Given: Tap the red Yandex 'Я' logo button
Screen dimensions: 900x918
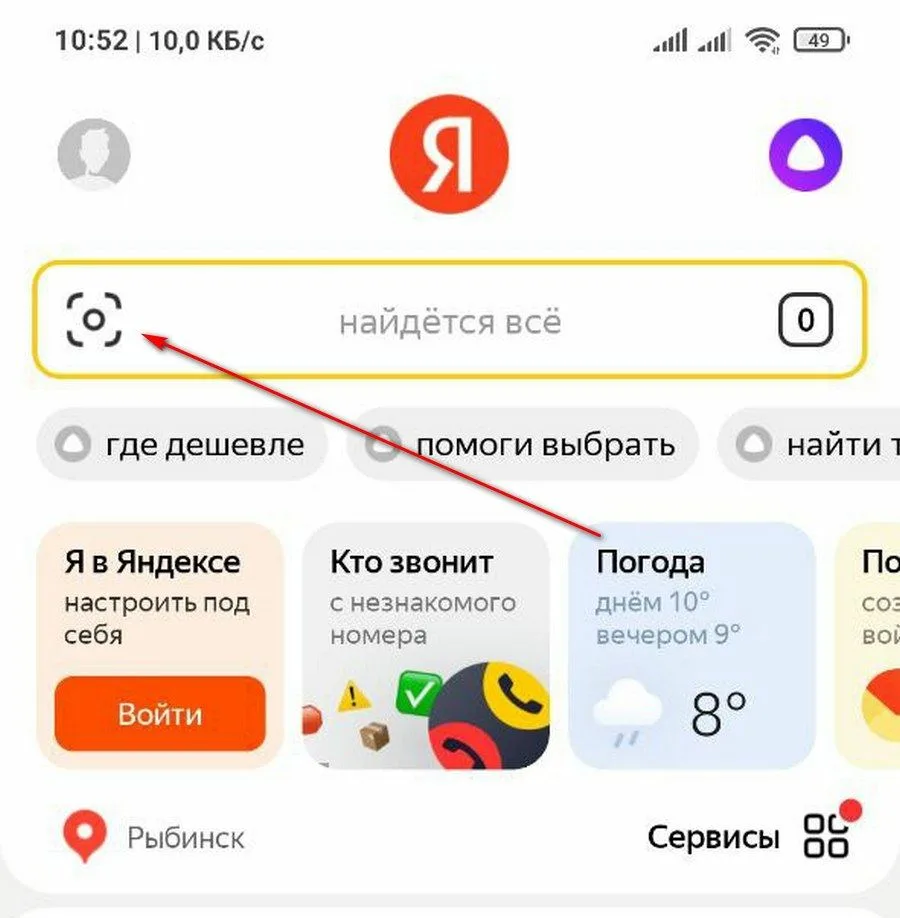Looking at the screenshot, I should pos(449,155).
